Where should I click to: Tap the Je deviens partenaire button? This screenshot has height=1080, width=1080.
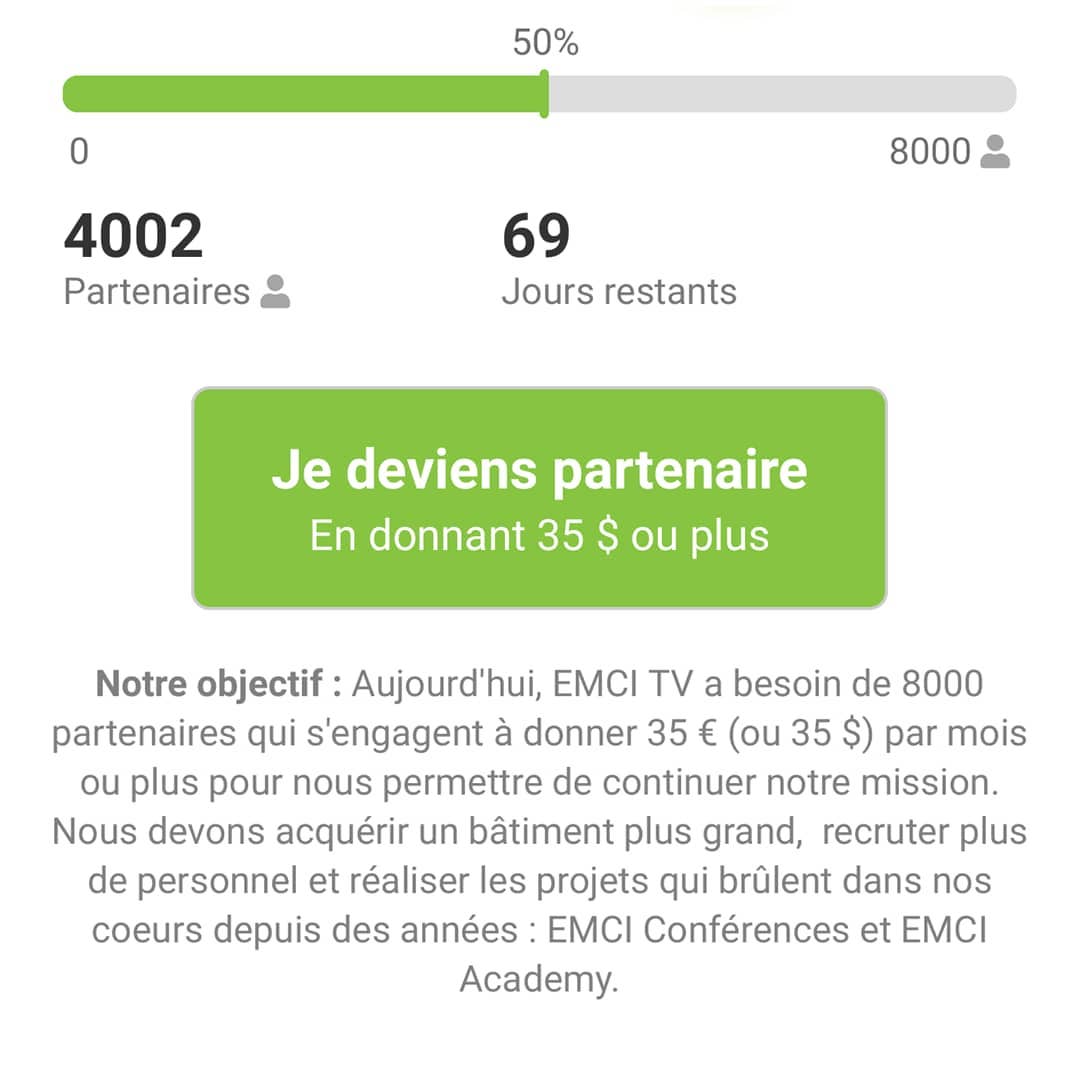tap(539, 498)
